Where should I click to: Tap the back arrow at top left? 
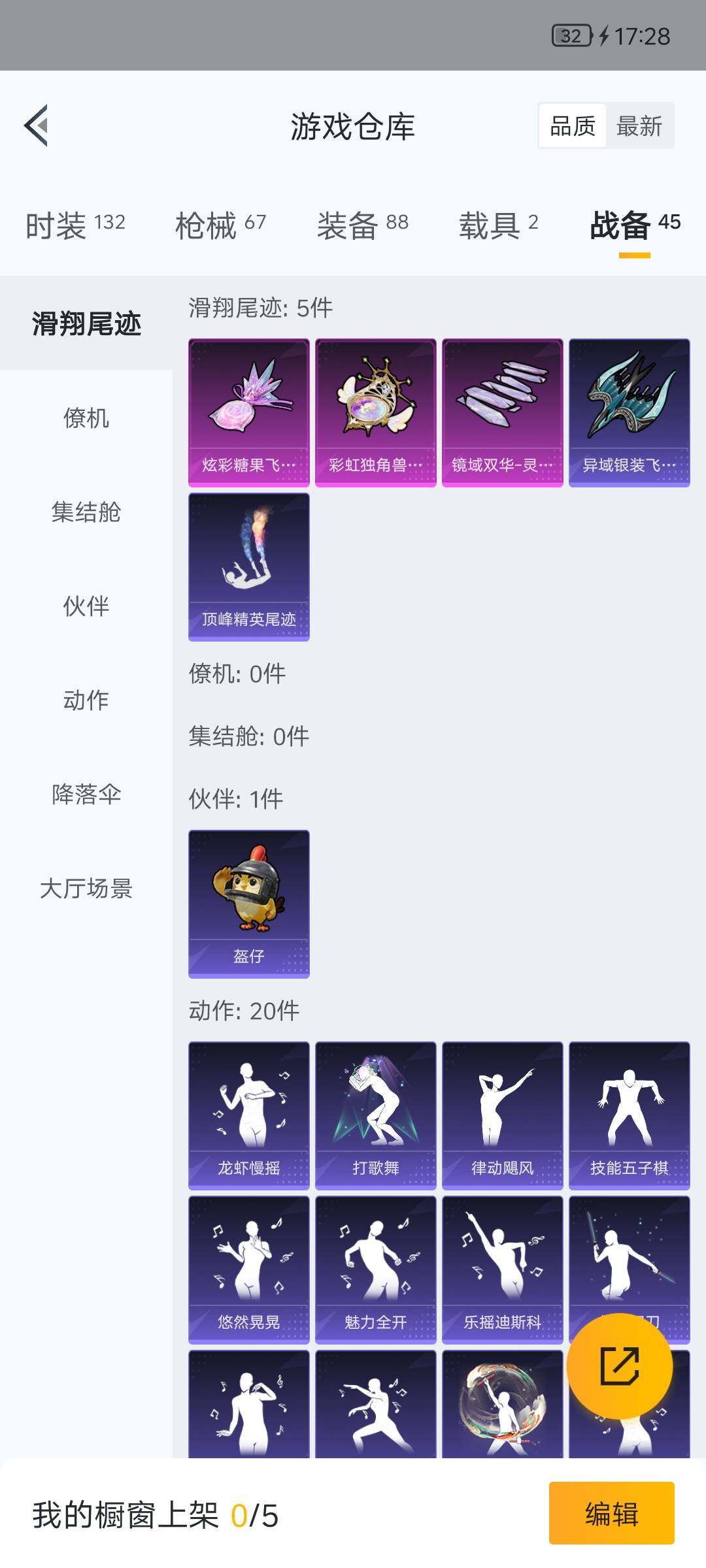(x=37, y=125)
